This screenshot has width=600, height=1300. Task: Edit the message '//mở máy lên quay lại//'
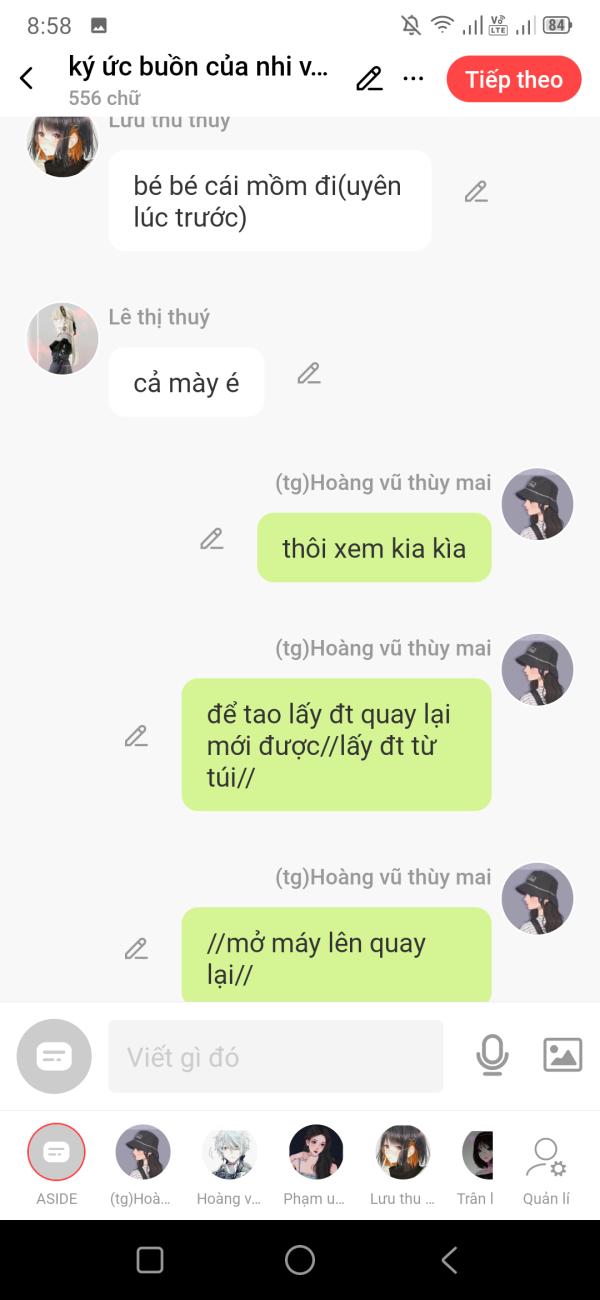pos(136,949)
